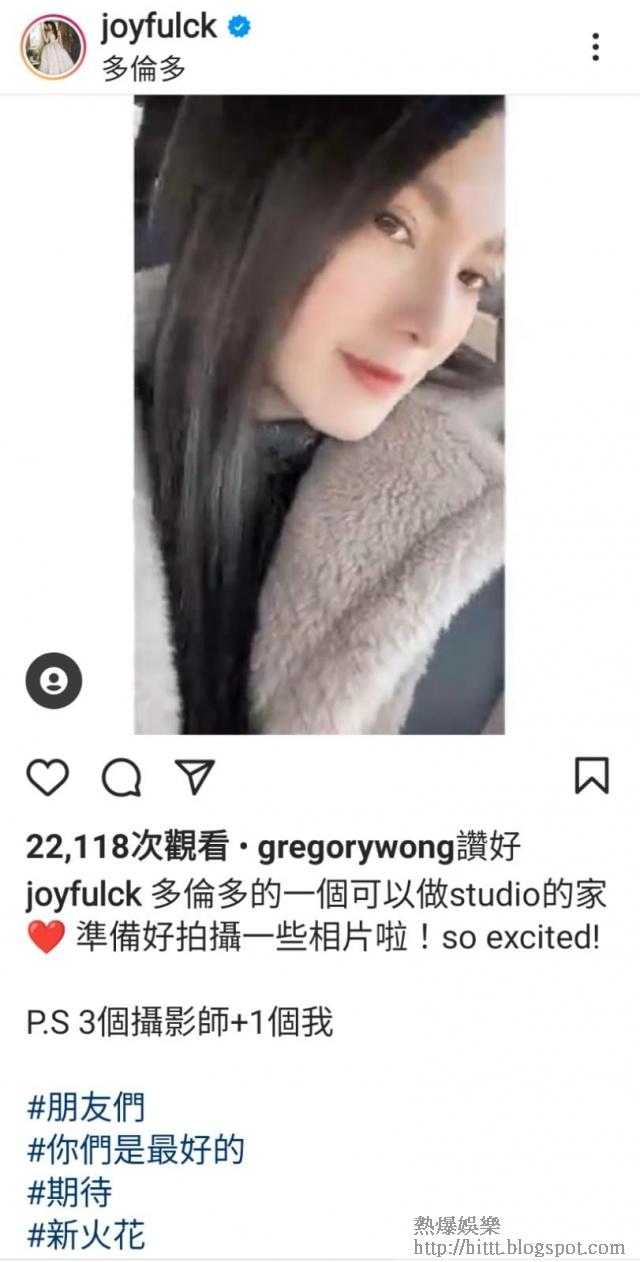Viewport: 640px width, 1262px height.
Task: Like this post with the heart icon
Action: 47,777
